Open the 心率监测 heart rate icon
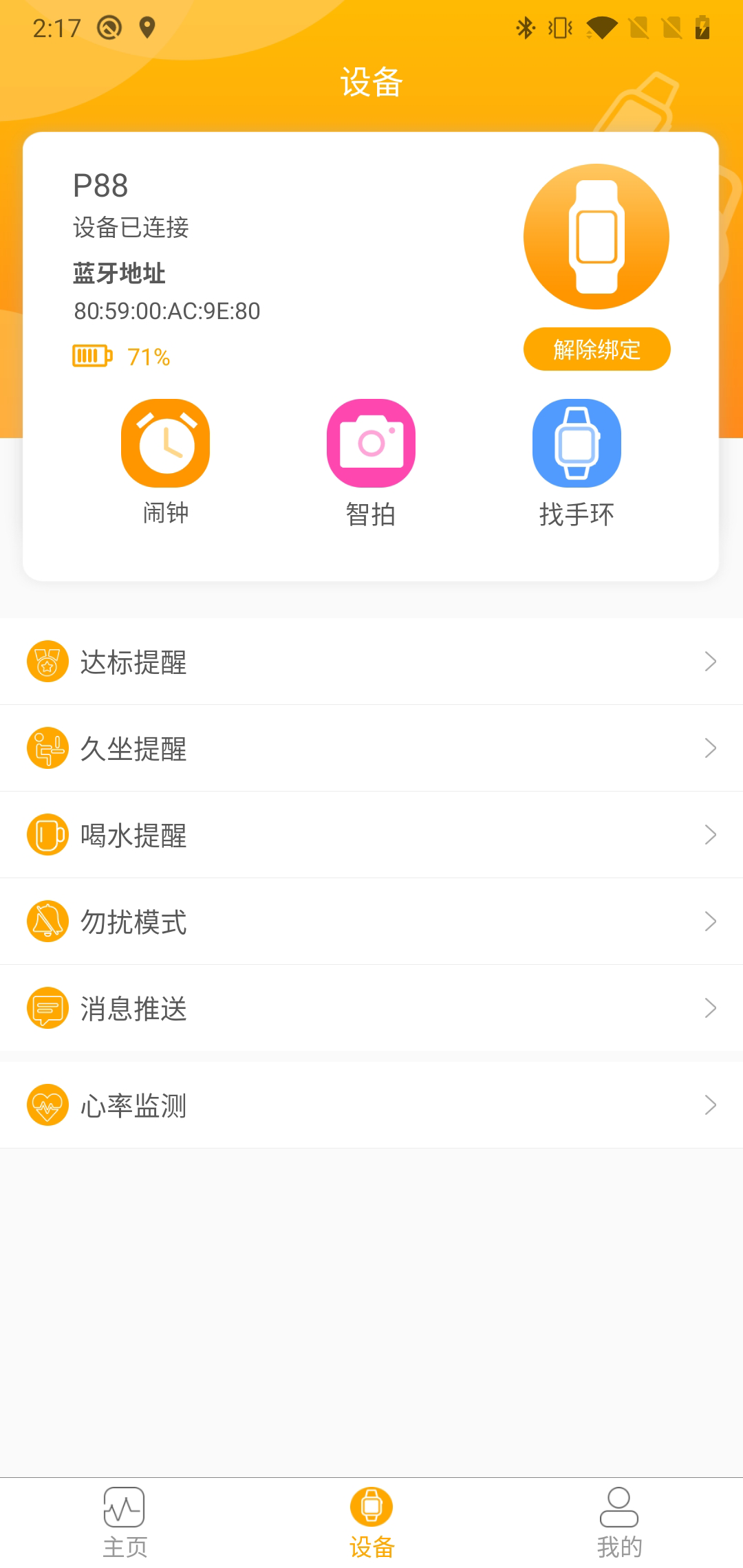 pyautogui.click(x=45, y=1104)
